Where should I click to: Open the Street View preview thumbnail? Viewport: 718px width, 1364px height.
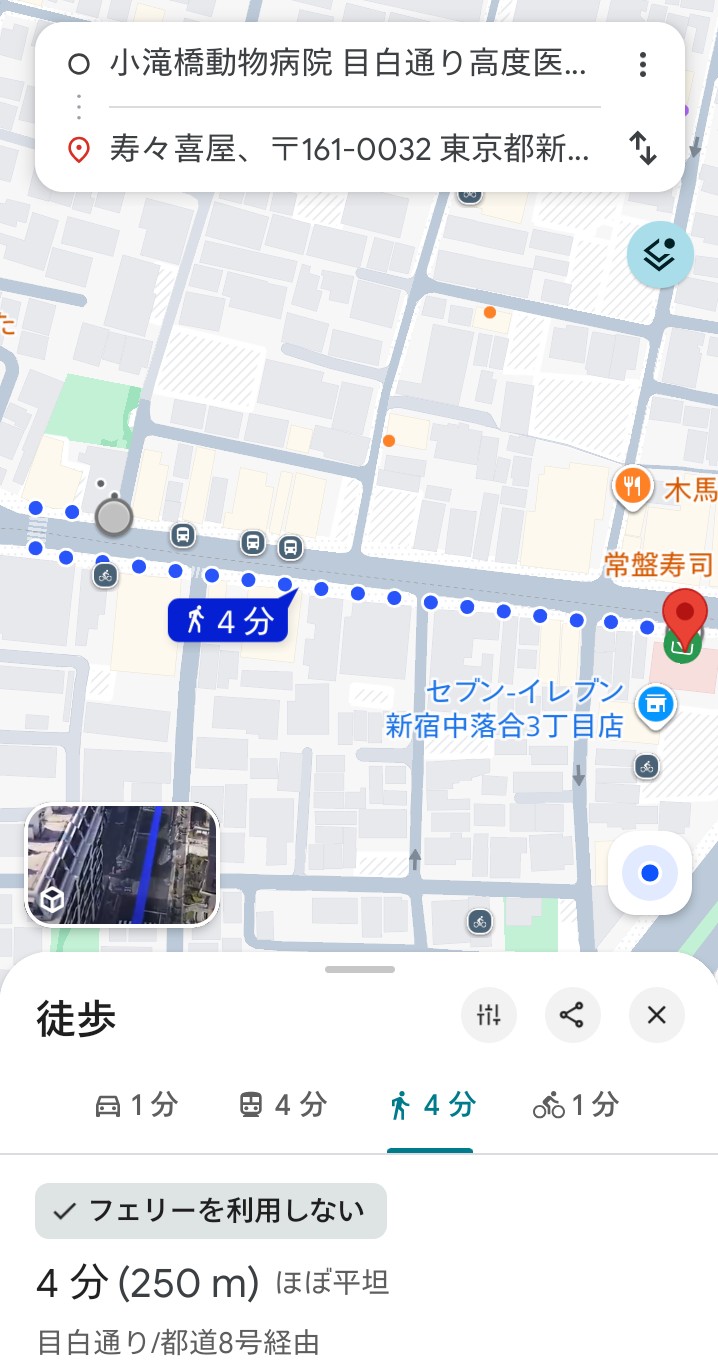tap(122, 865)
